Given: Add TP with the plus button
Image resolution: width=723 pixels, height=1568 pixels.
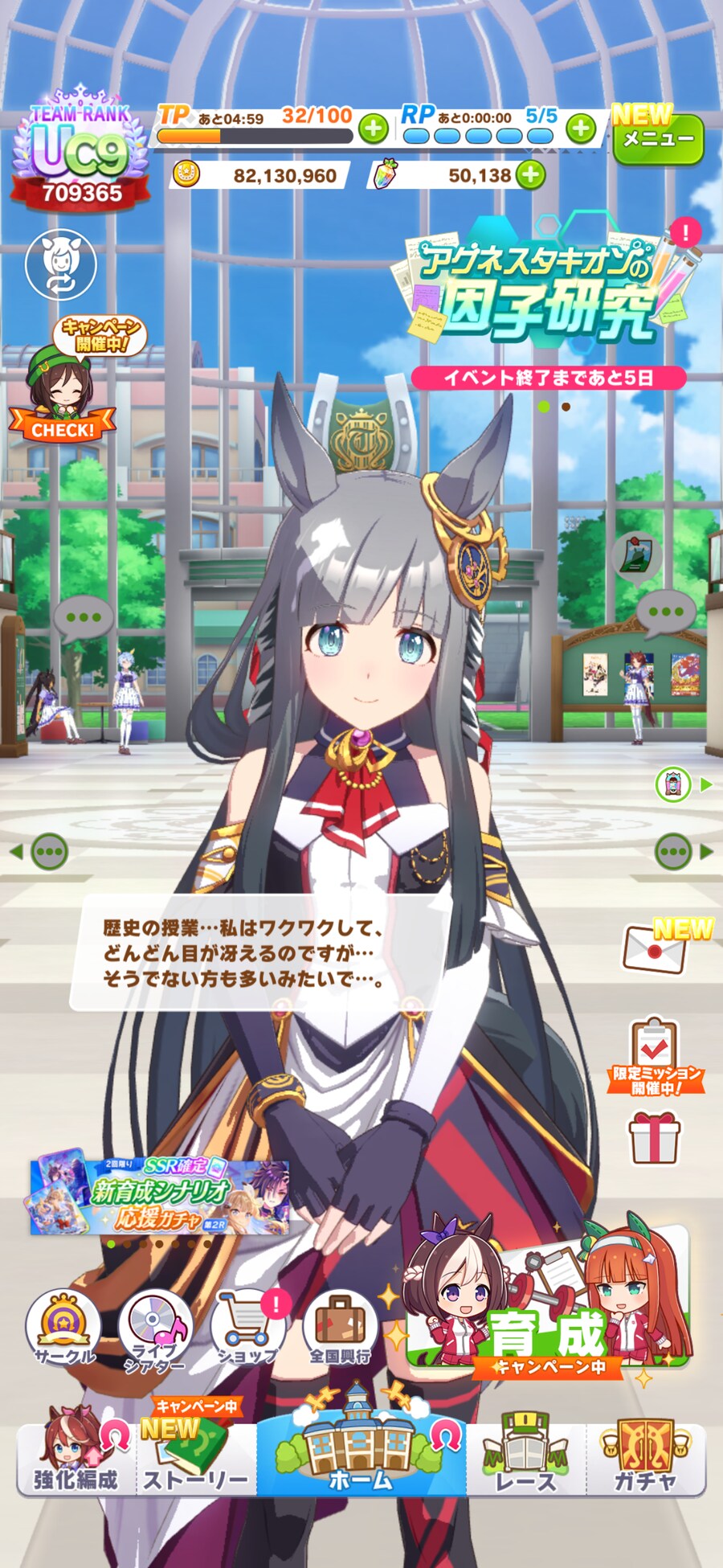Looking at the screenshot, I should [x=373, y=129].
